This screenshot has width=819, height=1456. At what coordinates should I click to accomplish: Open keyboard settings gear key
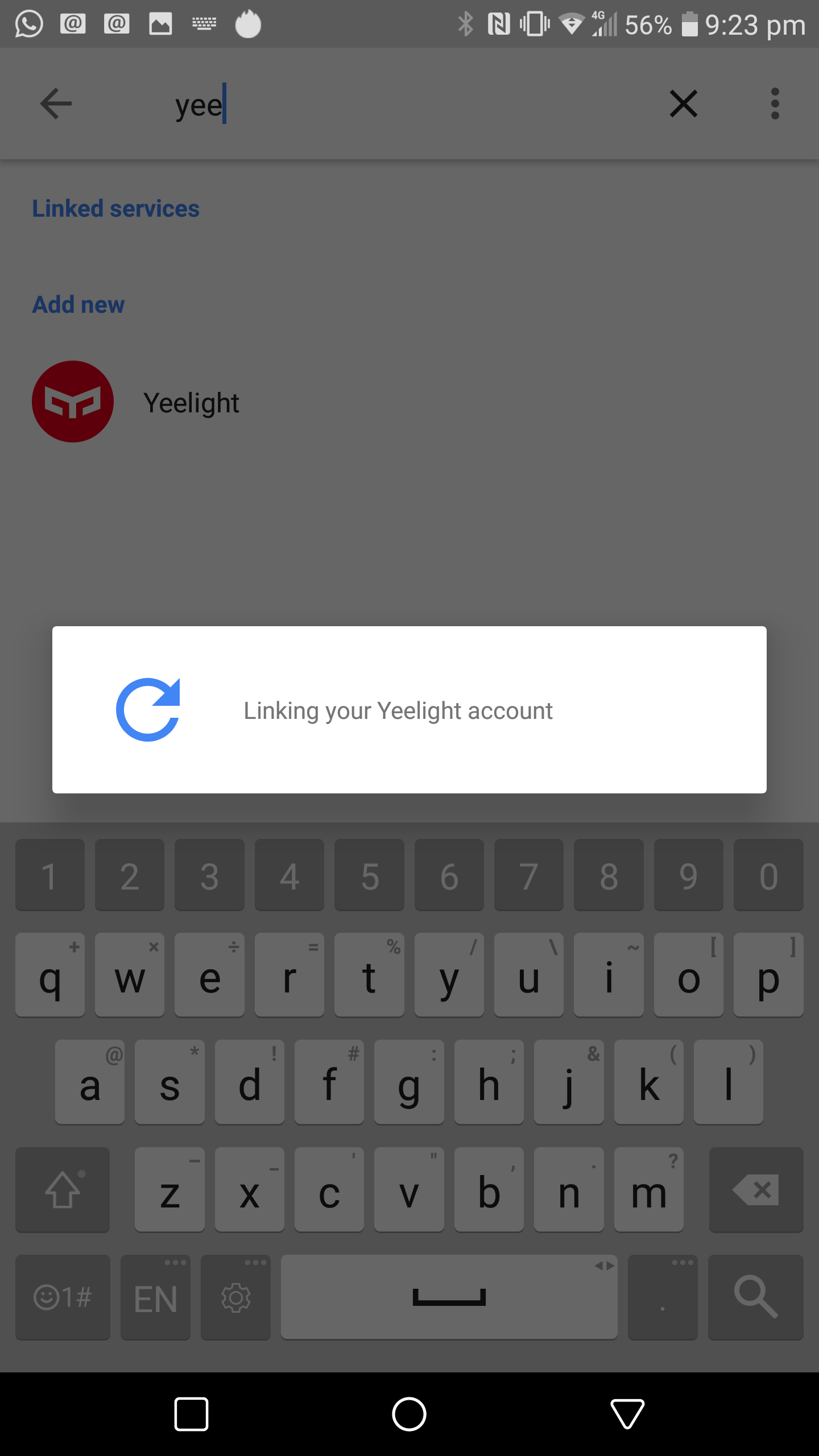[x=236, y=1297]
